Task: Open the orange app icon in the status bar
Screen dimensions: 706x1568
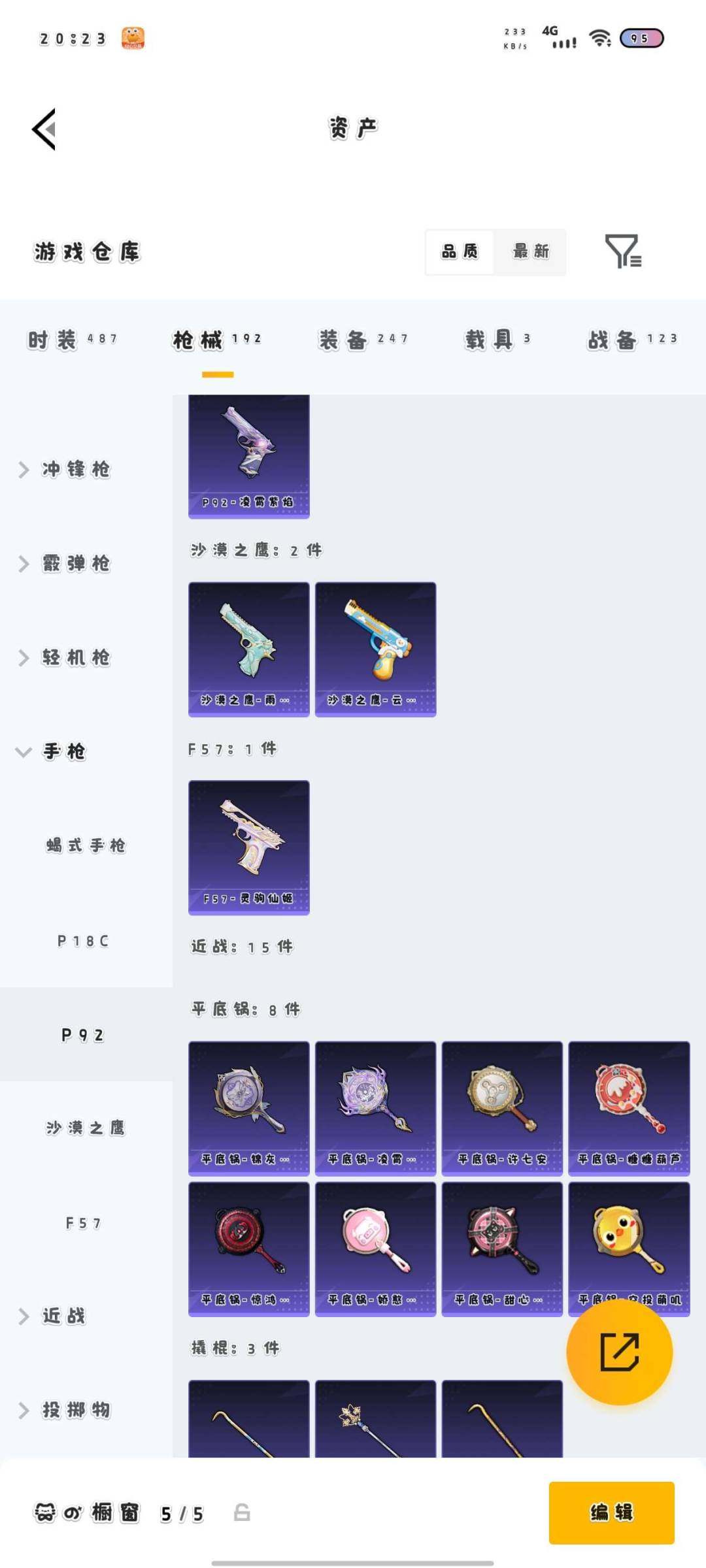Action: point(132,38)
